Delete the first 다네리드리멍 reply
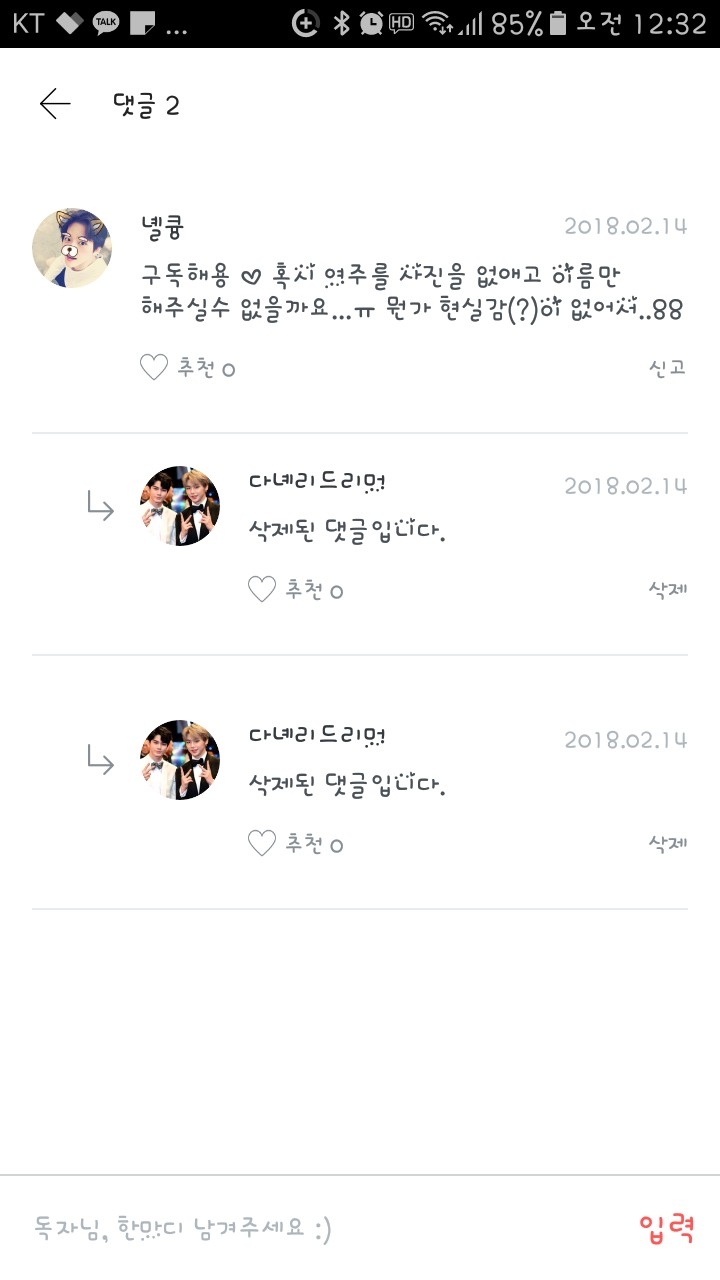 point(667,589)
